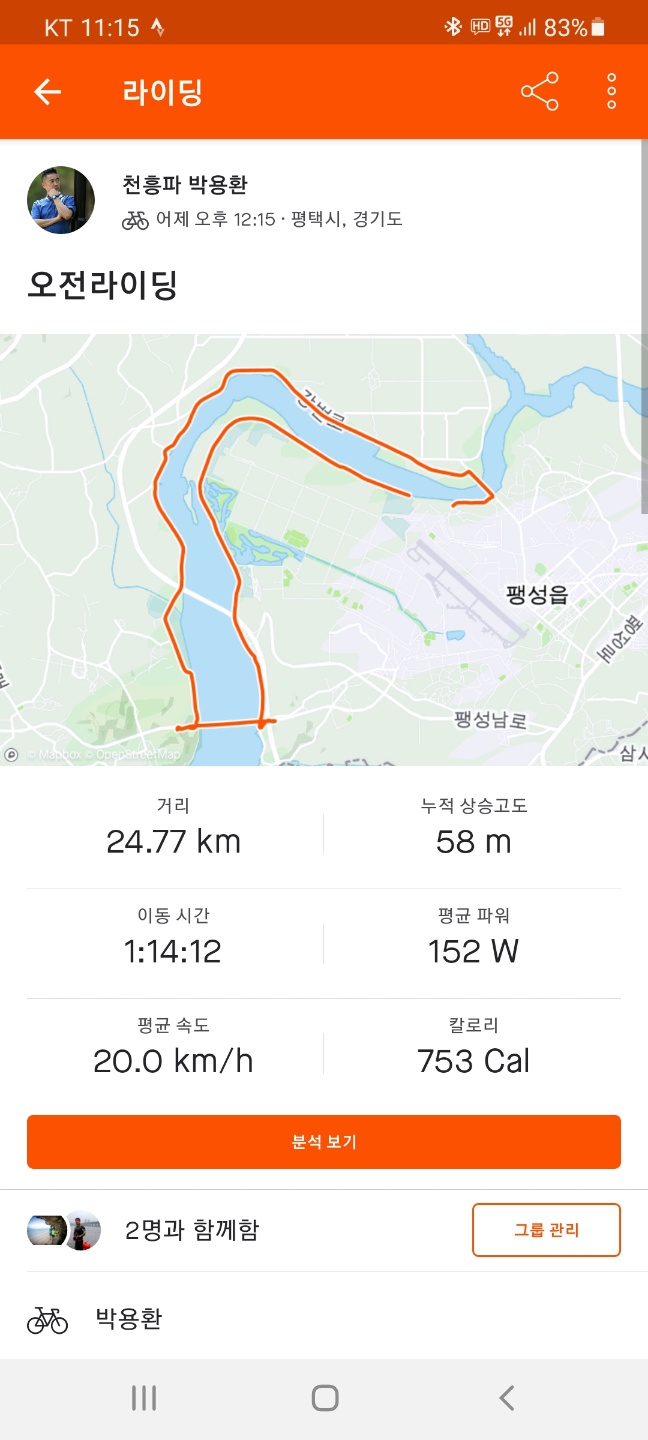The height and width of the screenshot is (1440, 648).
Task: Open 천흥파 박용환's profile picture
Action: (61, 200)
